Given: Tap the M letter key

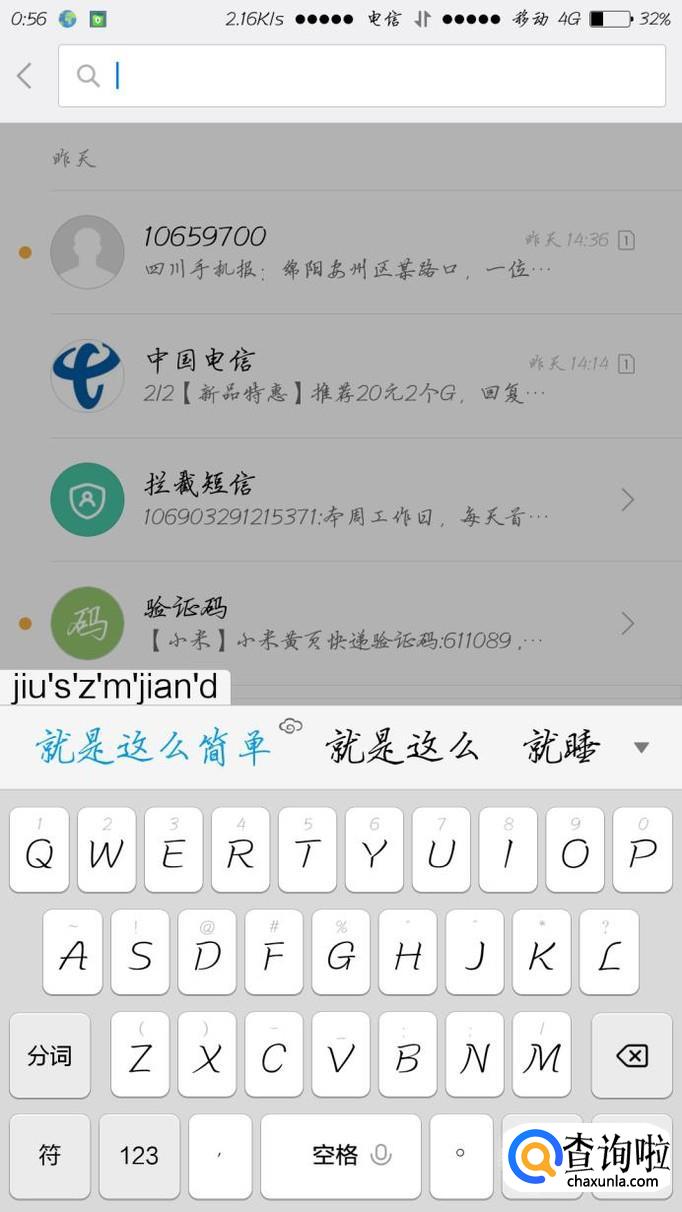Looking at the screenshot, I should tap(541, 1056).
